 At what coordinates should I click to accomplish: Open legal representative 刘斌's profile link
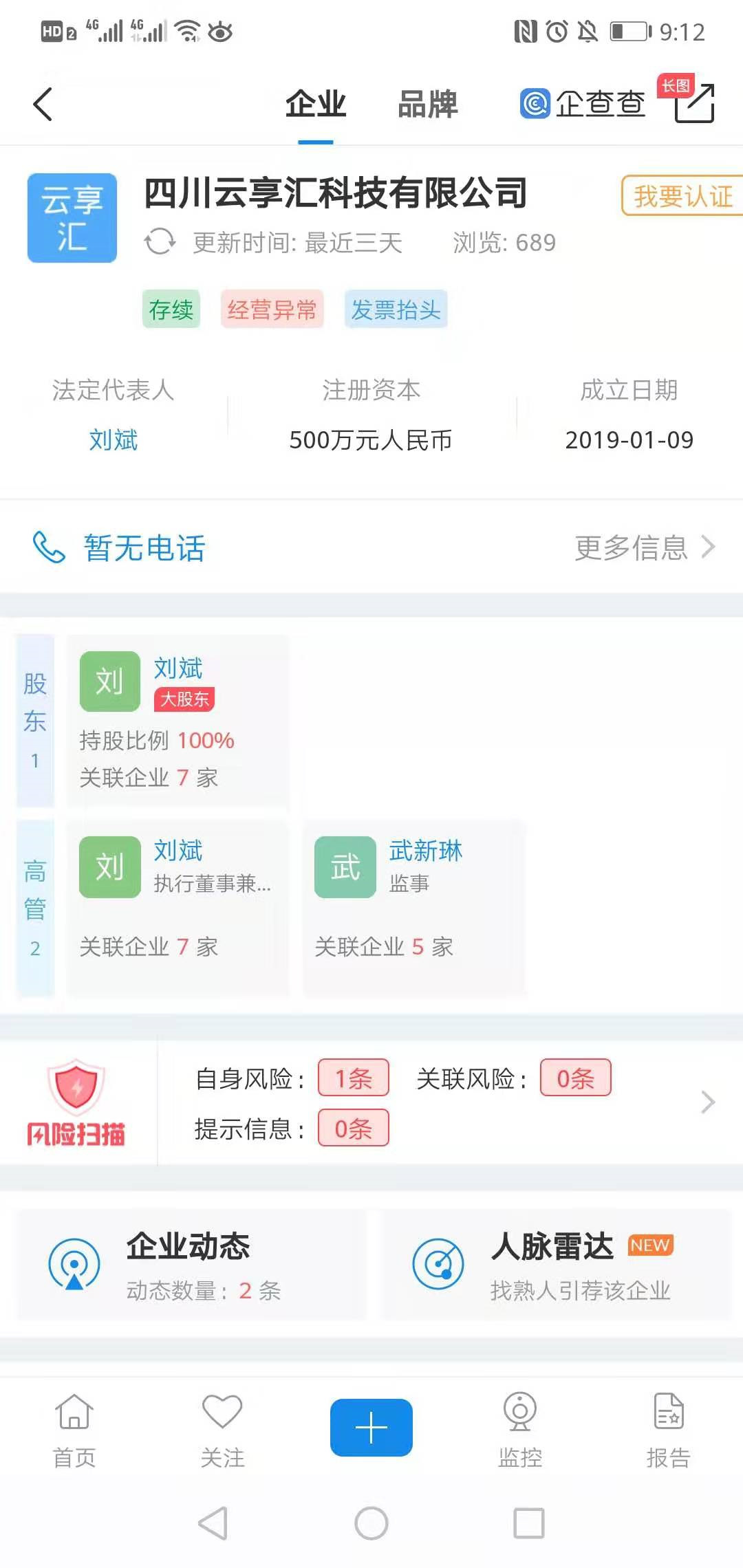point(114,439)
